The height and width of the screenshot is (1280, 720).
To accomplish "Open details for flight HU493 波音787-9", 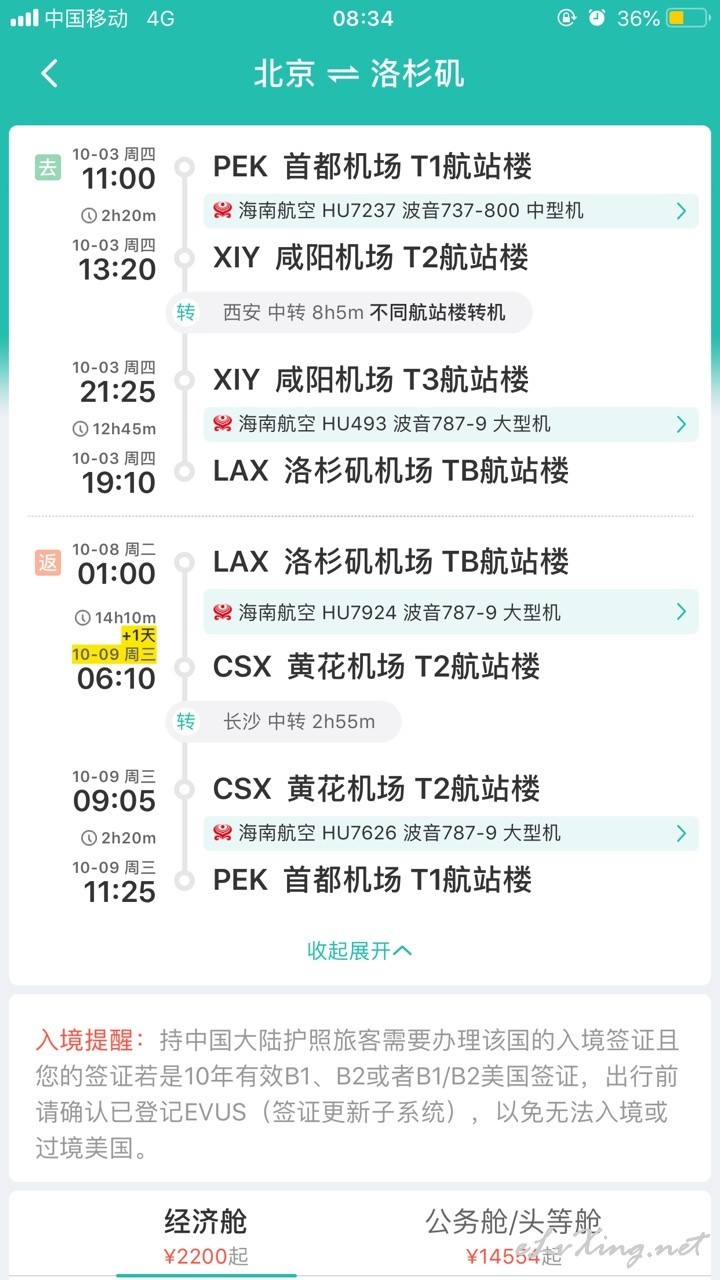I will point(451,424).
